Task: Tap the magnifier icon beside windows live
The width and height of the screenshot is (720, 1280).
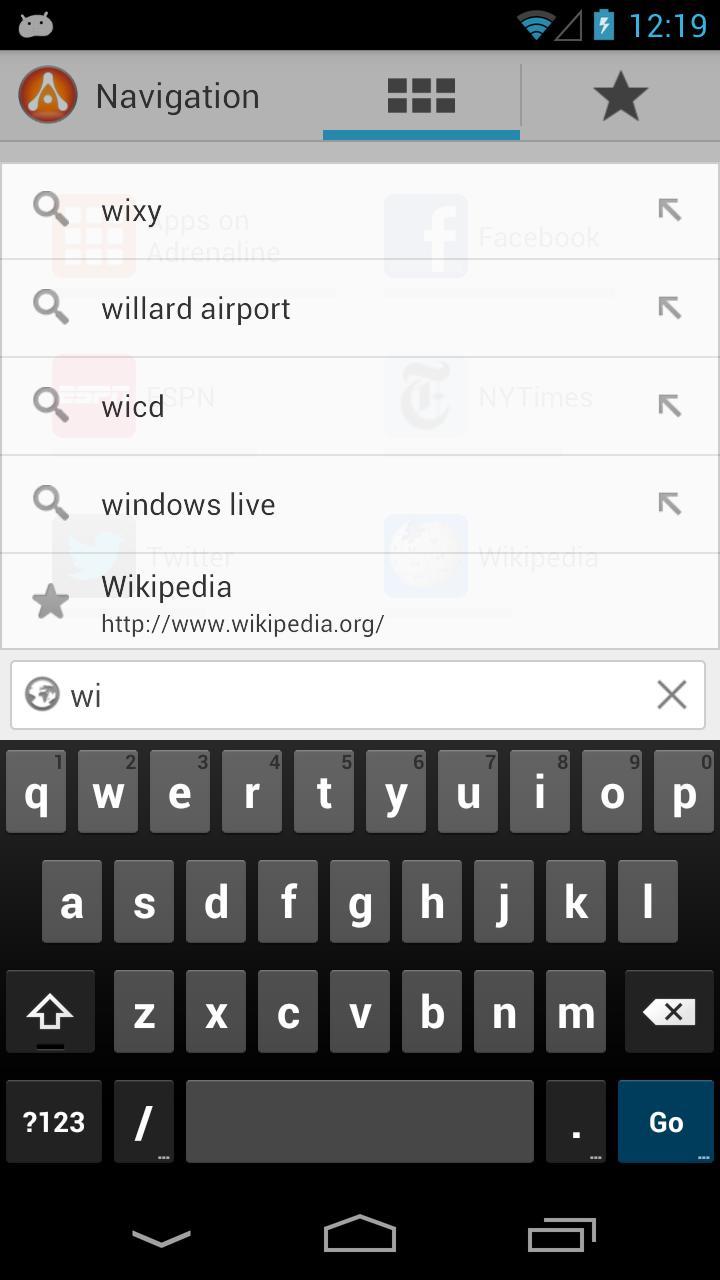Action: pyautogui.click(x=50, y=503)
